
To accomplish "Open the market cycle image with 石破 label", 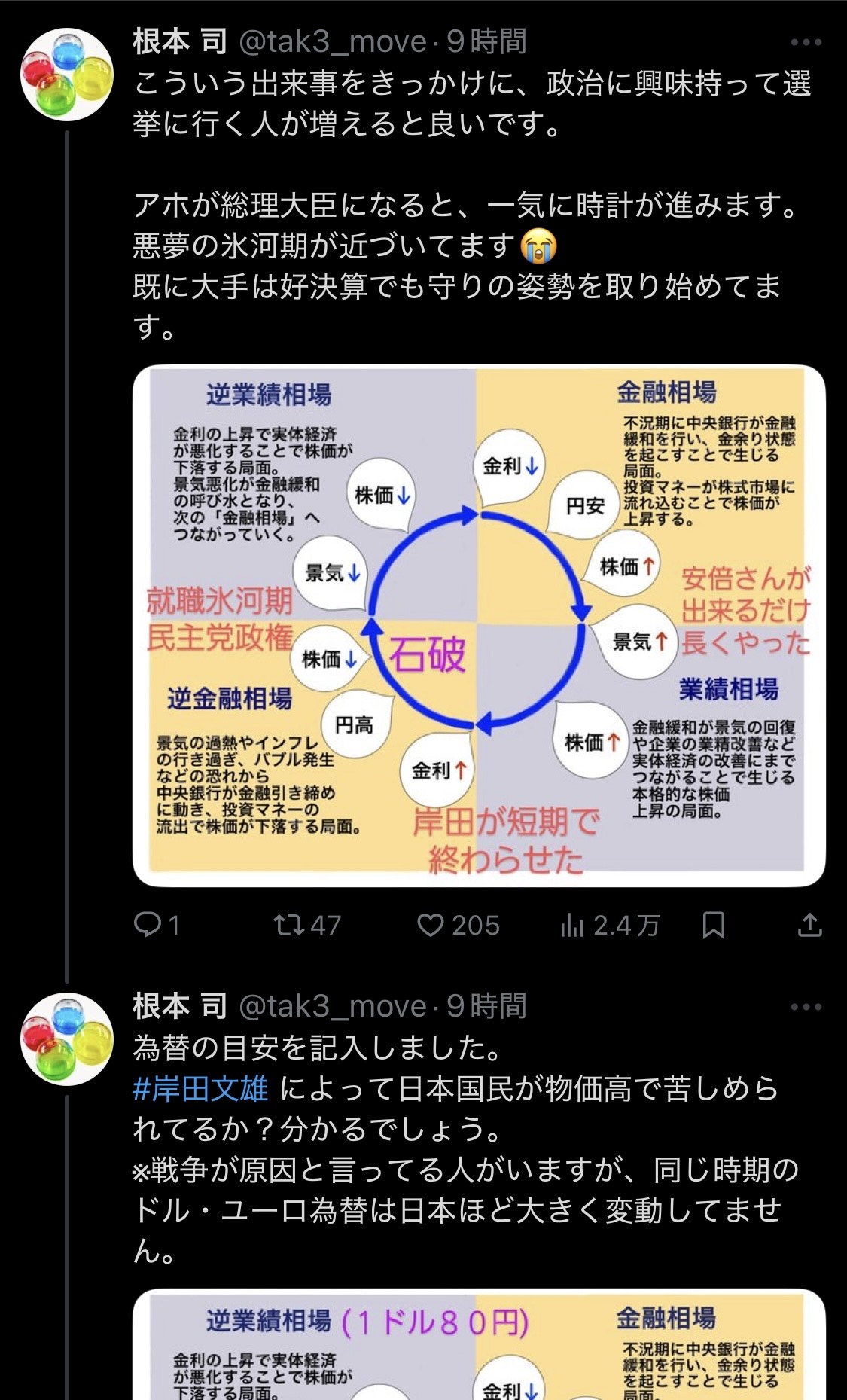I will point(479,625).
